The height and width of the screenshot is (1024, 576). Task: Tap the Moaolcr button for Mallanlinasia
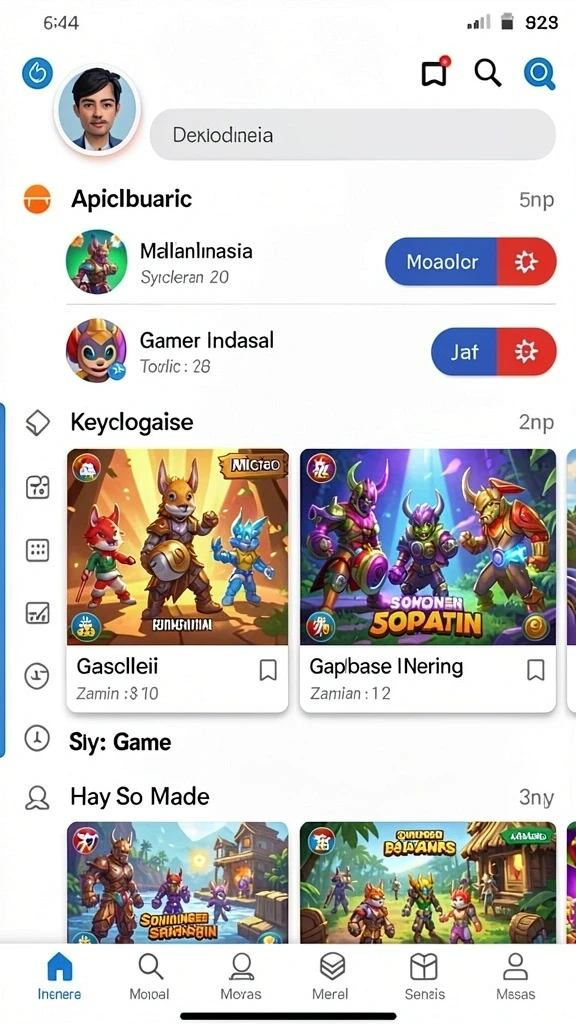click(x=441, y=262)
